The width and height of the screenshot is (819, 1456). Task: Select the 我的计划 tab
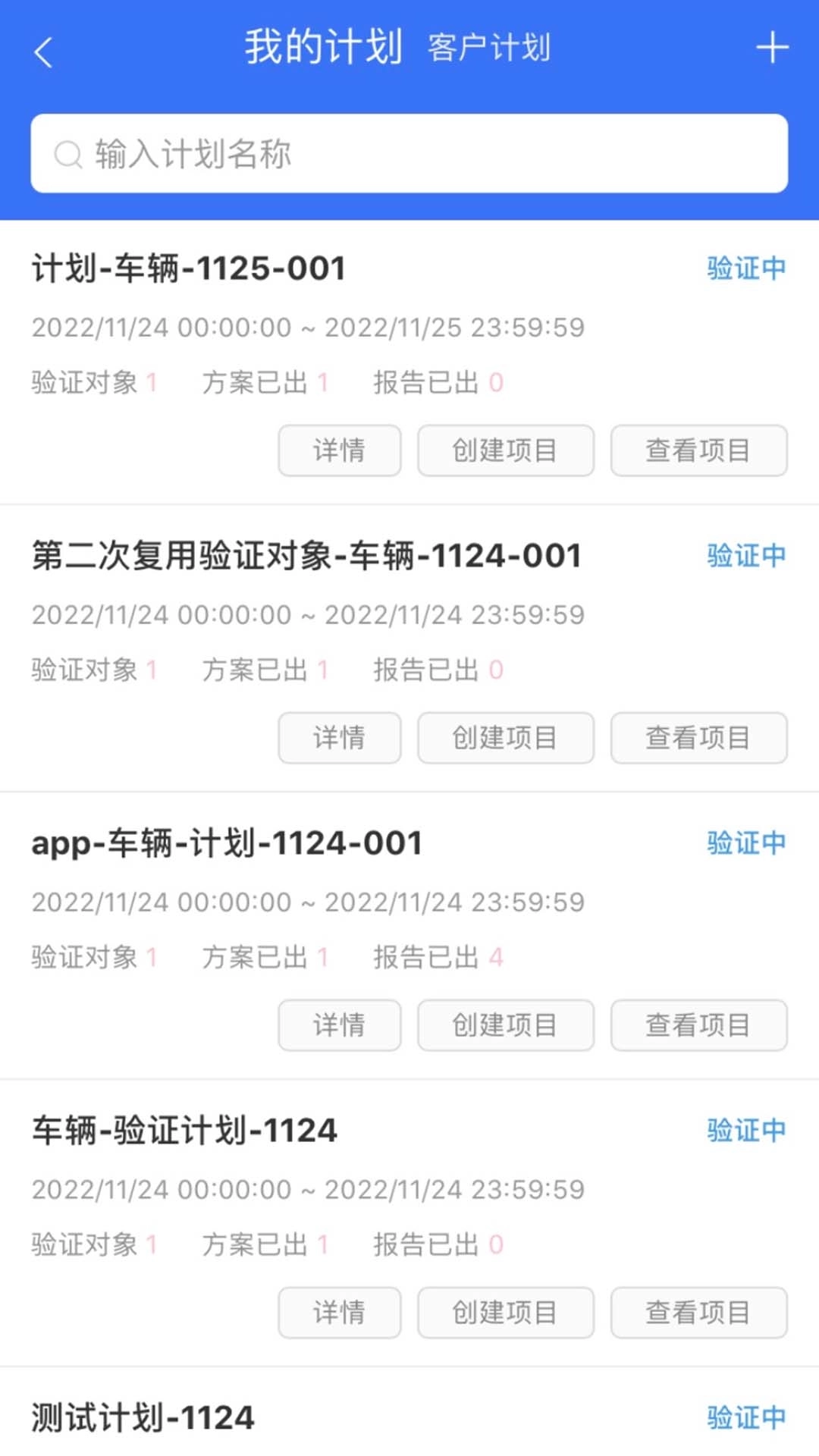[325, 45]
